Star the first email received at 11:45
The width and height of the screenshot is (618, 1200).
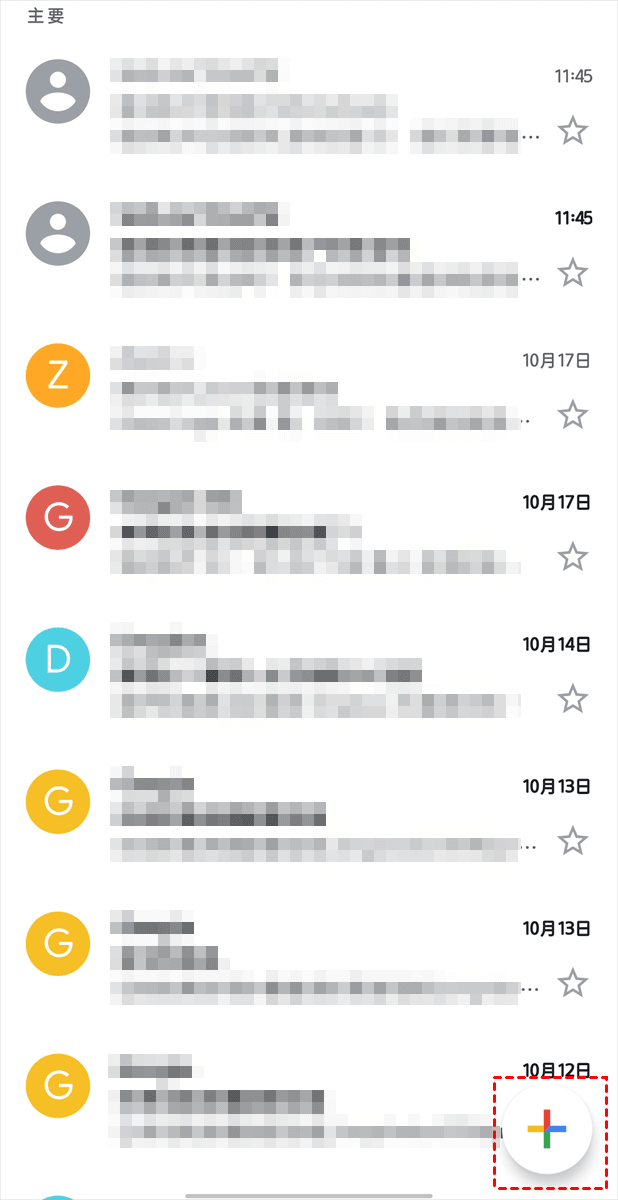pyautogui.click(x=572, y=130)
